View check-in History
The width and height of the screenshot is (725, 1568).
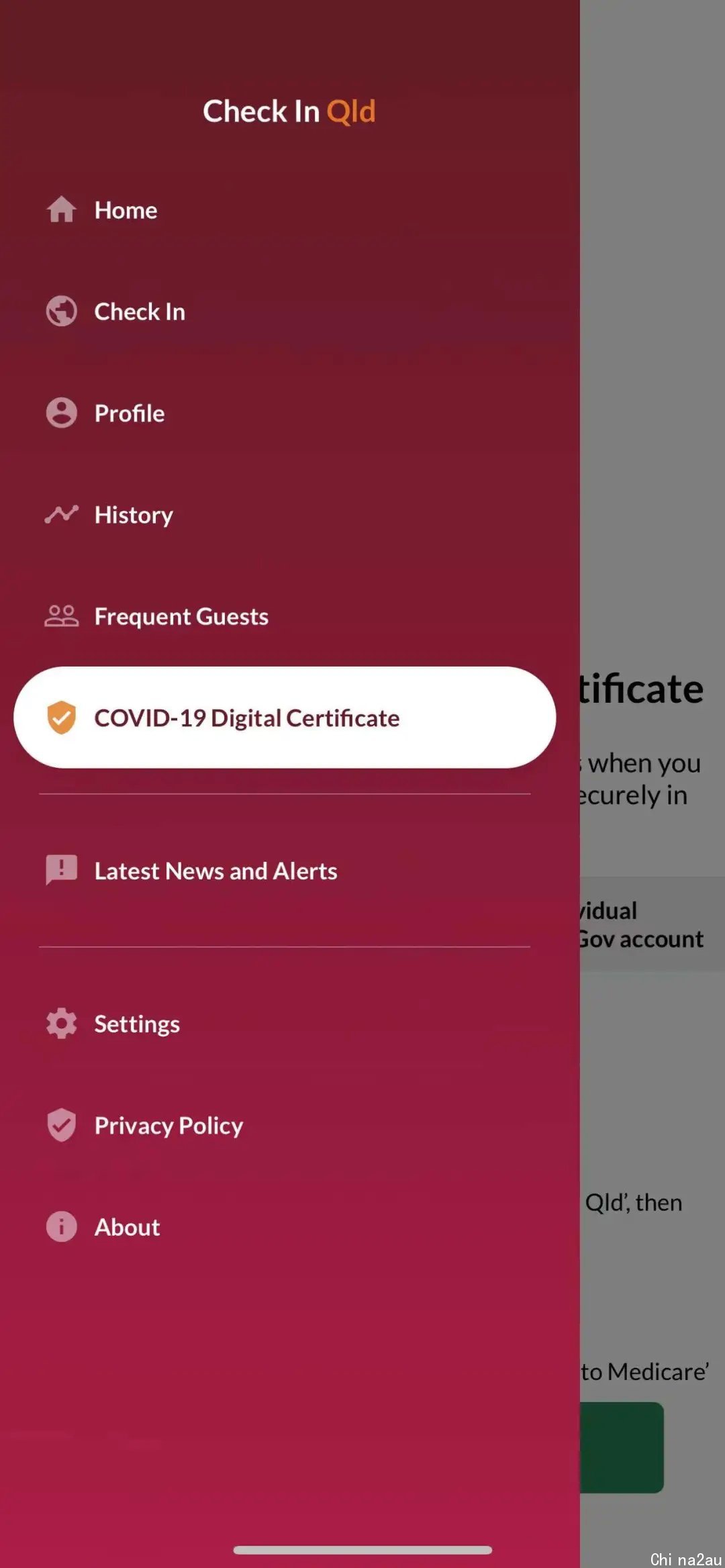pyautogui.click(x=133, y=515)
